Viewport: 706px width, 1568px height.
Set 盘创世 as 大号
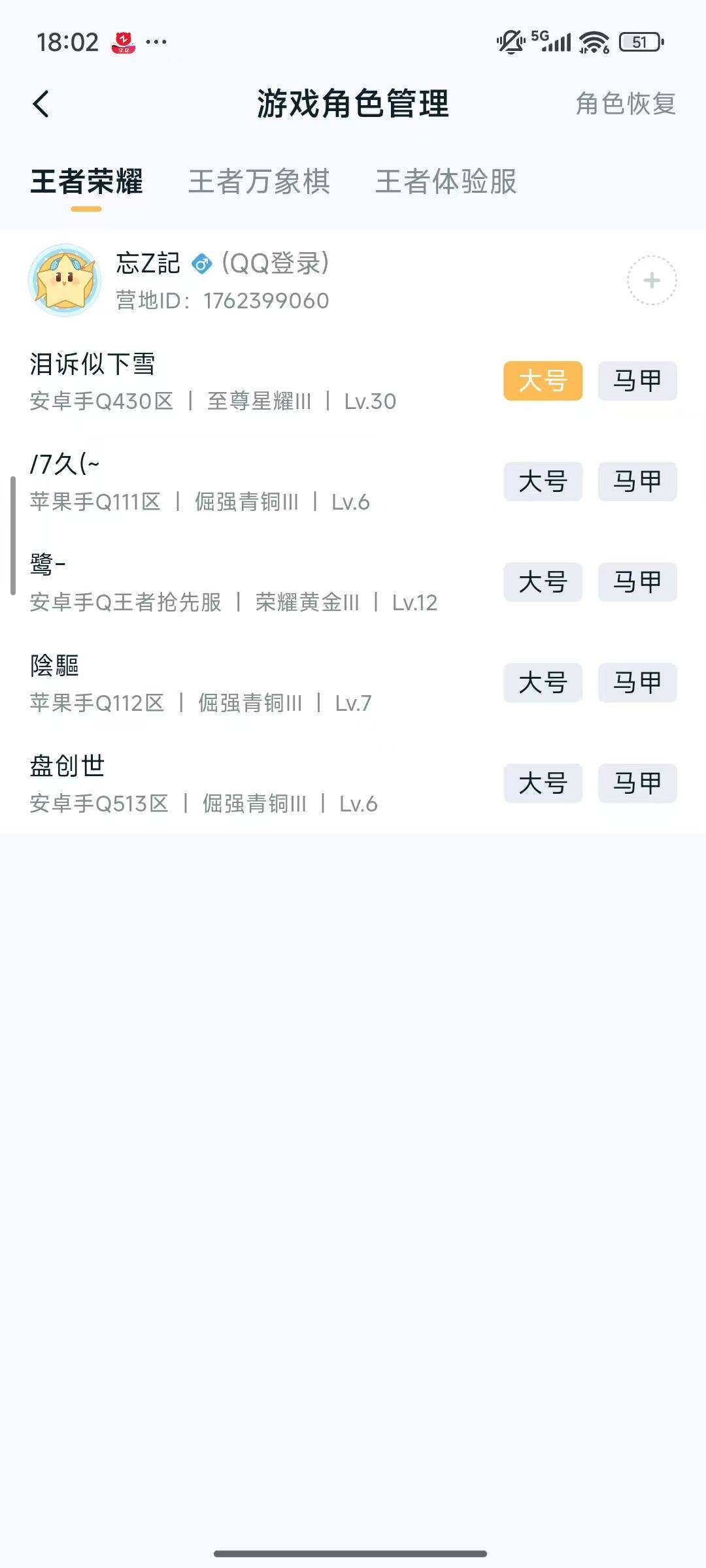pyautogui.click(x=544, y=784)
